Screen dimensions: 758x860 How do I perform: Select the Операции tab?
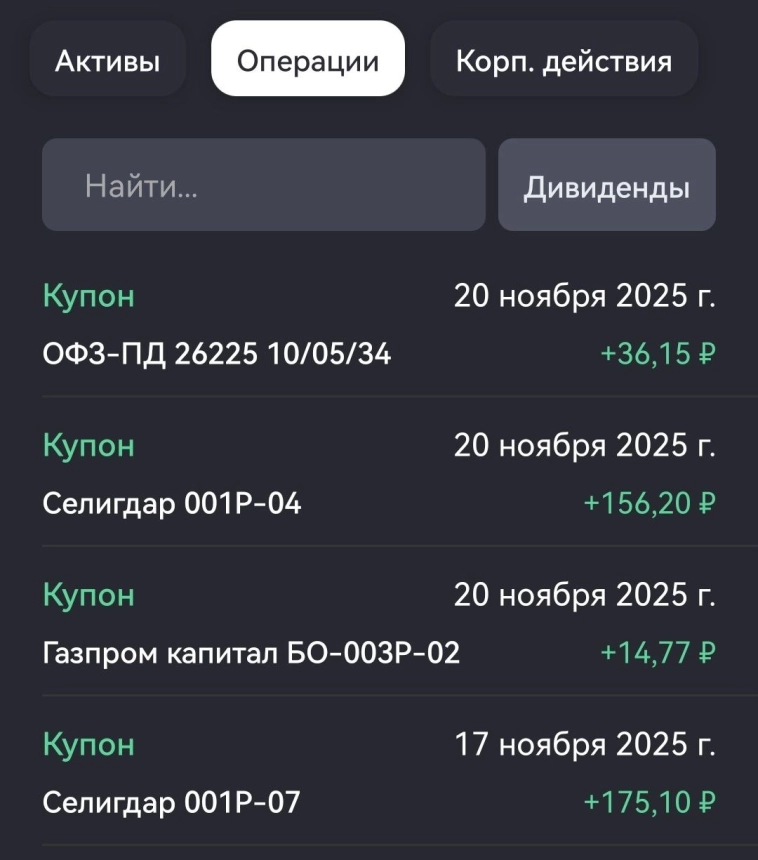[307, 58]
